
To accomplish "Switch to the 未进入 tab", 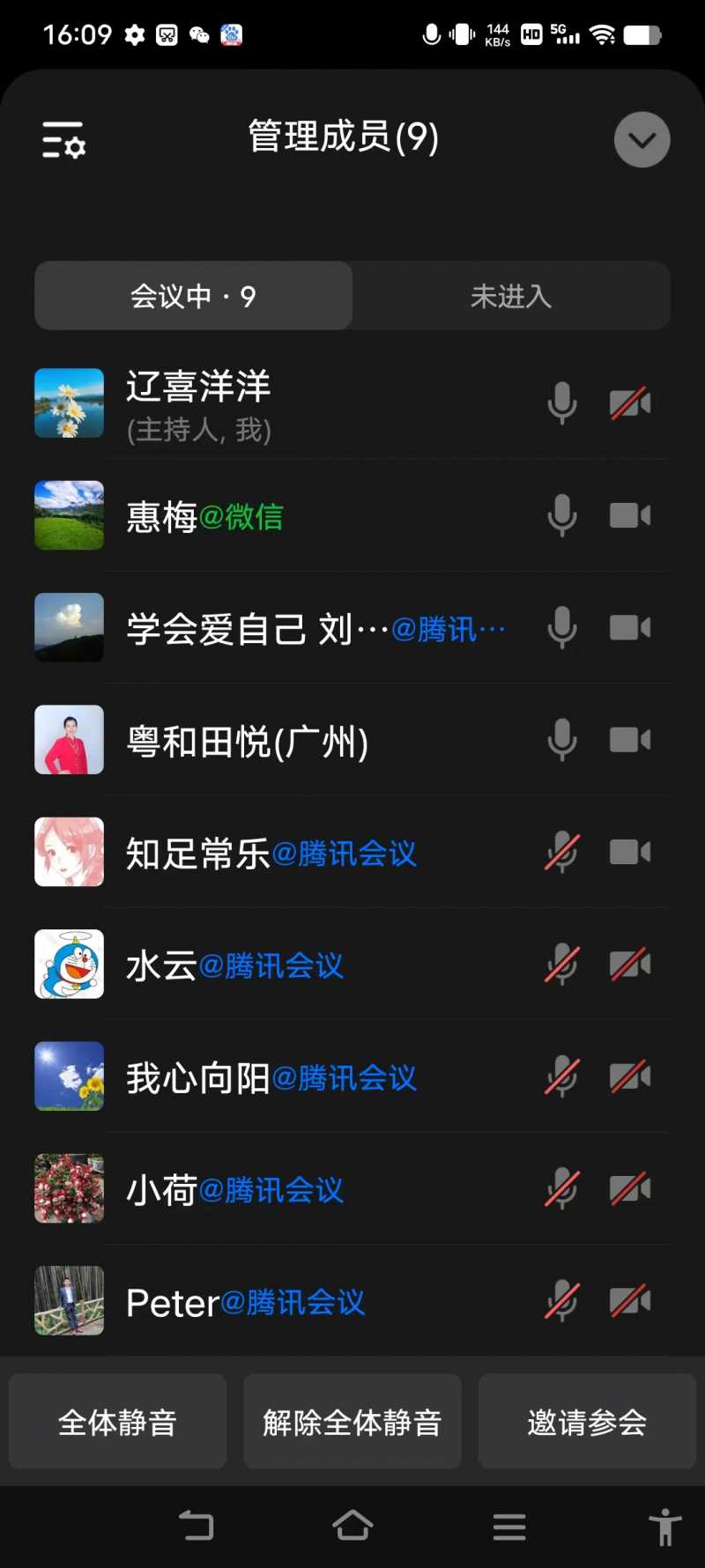I will click(511, 296).
